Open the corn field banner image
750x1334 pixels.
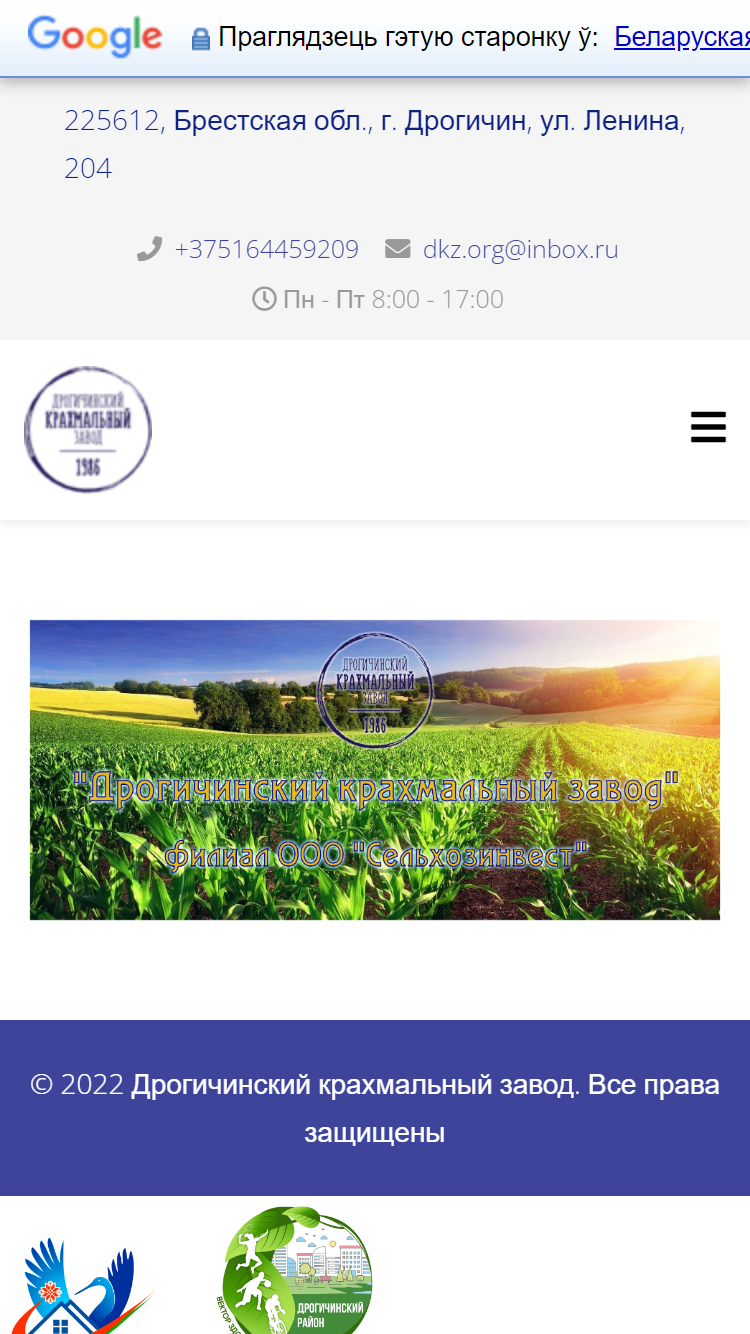pos(375,770)
